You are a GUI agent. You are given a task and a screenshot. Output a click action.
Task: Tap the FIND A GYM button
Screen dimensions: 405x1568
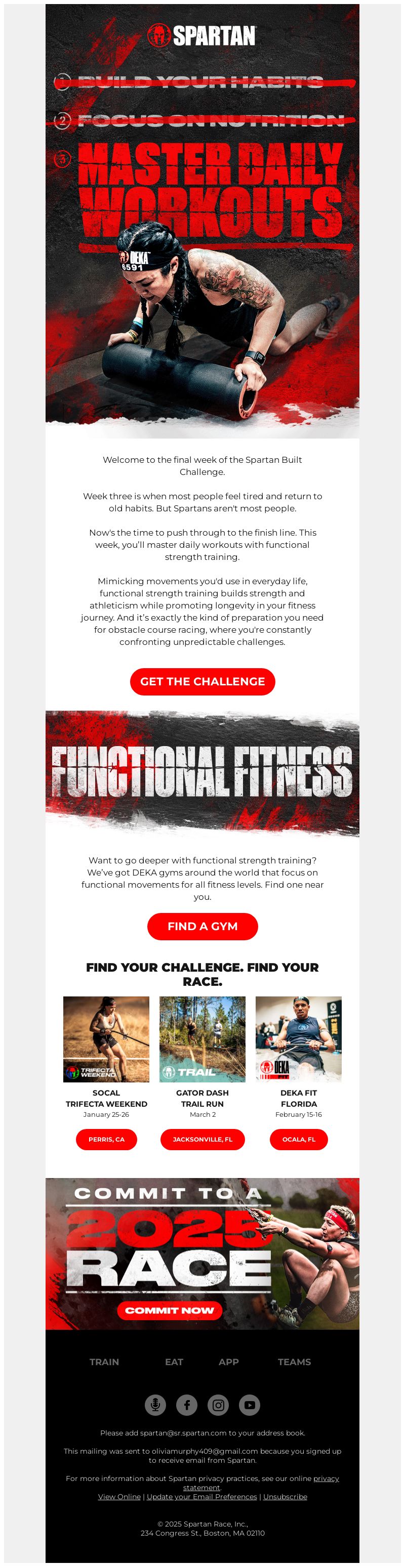click(x=202, y=926)
